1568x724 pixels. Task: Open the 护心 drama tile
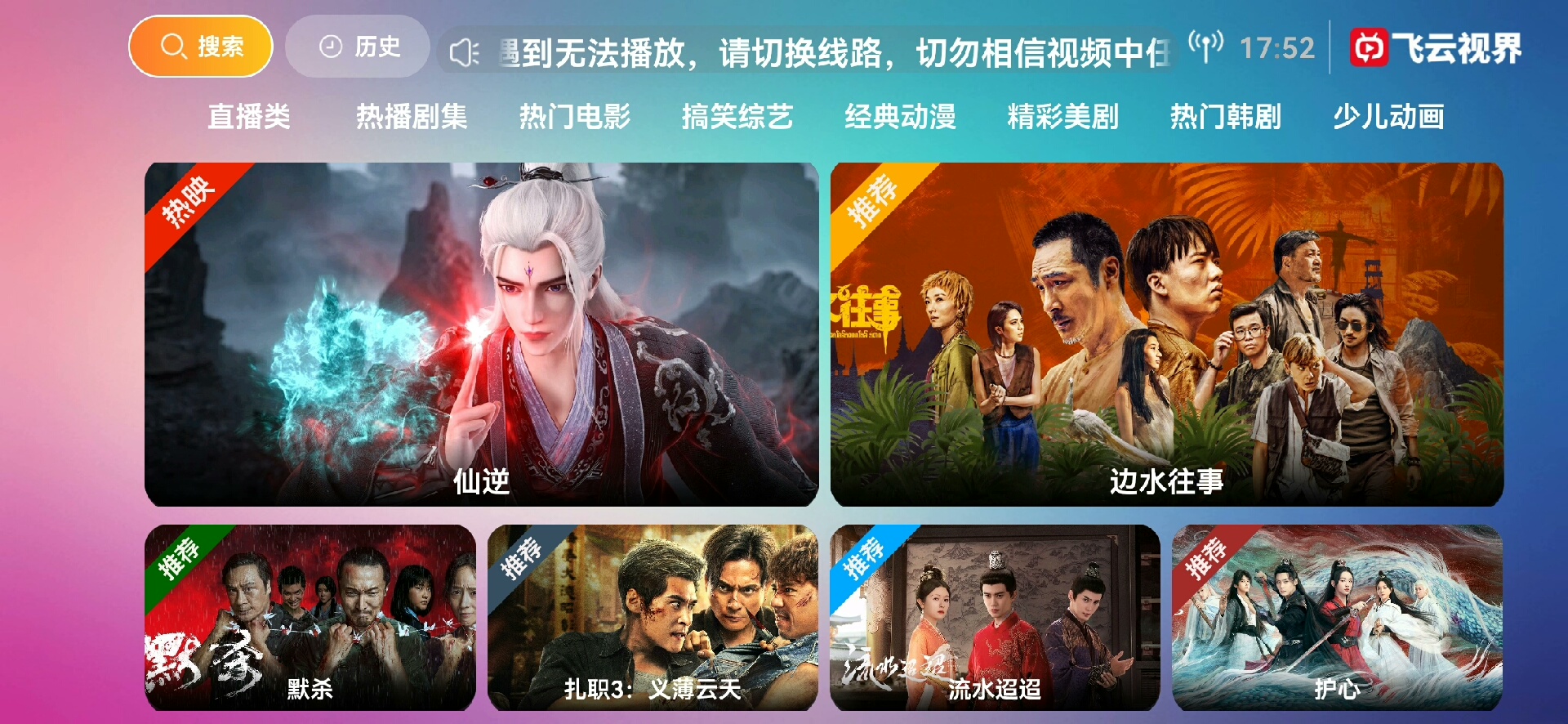[1337, 617]
